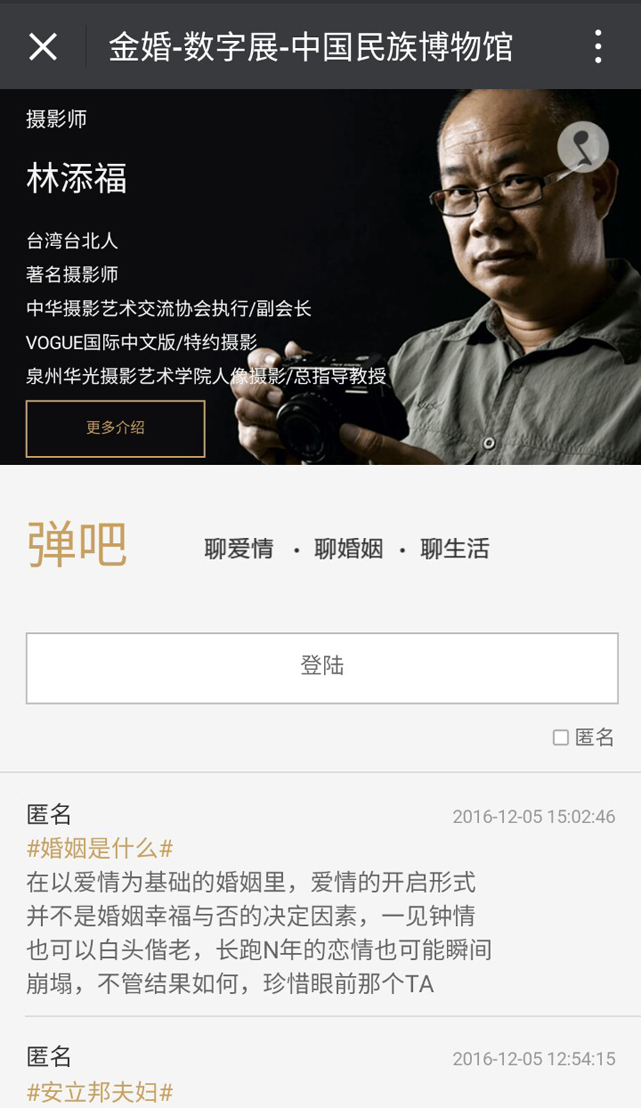Open the #安立邦夫妇# topic tag
641x1108 pixels.
(100, 1092)
